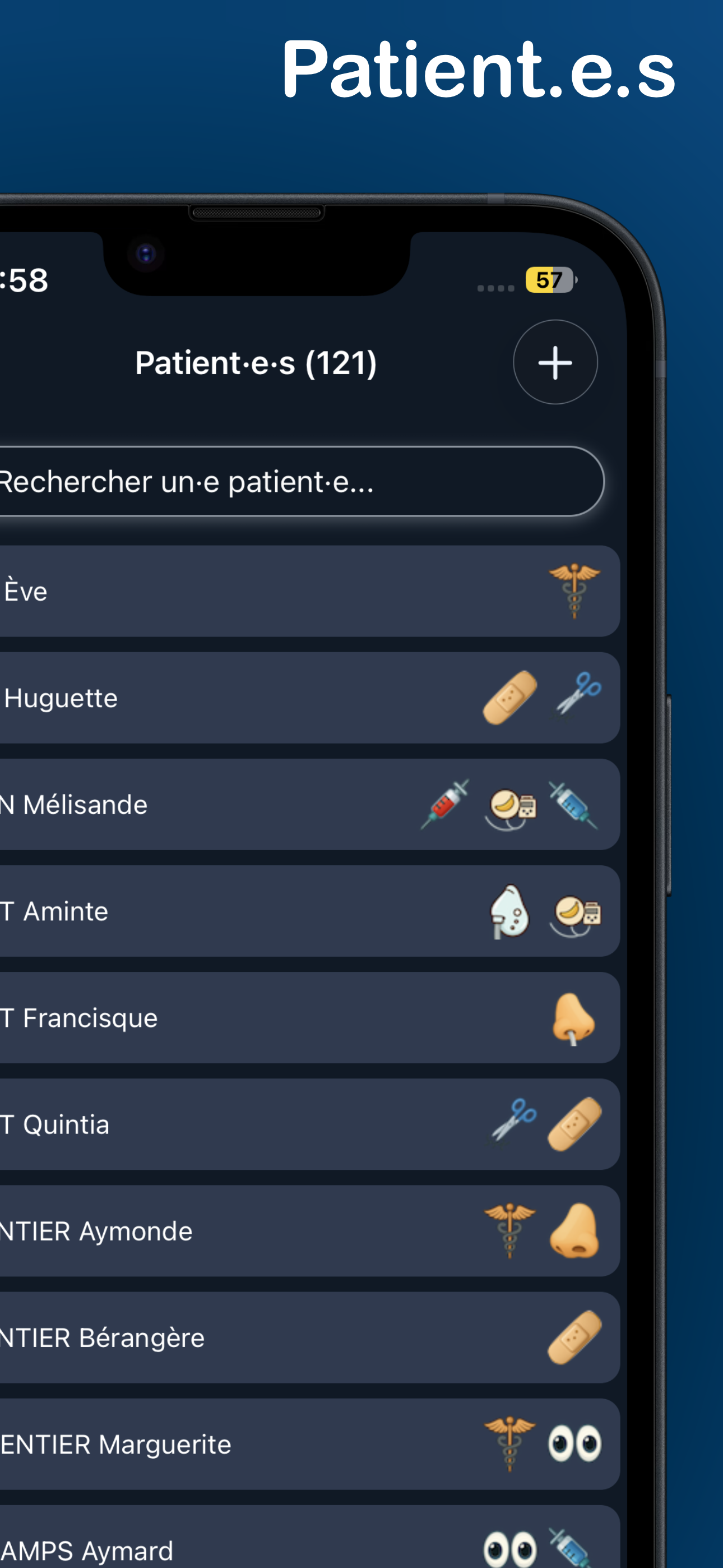Select the scissors icon next to Quintia
This screenshot has height=1568, width=723.
[512, 1124]
